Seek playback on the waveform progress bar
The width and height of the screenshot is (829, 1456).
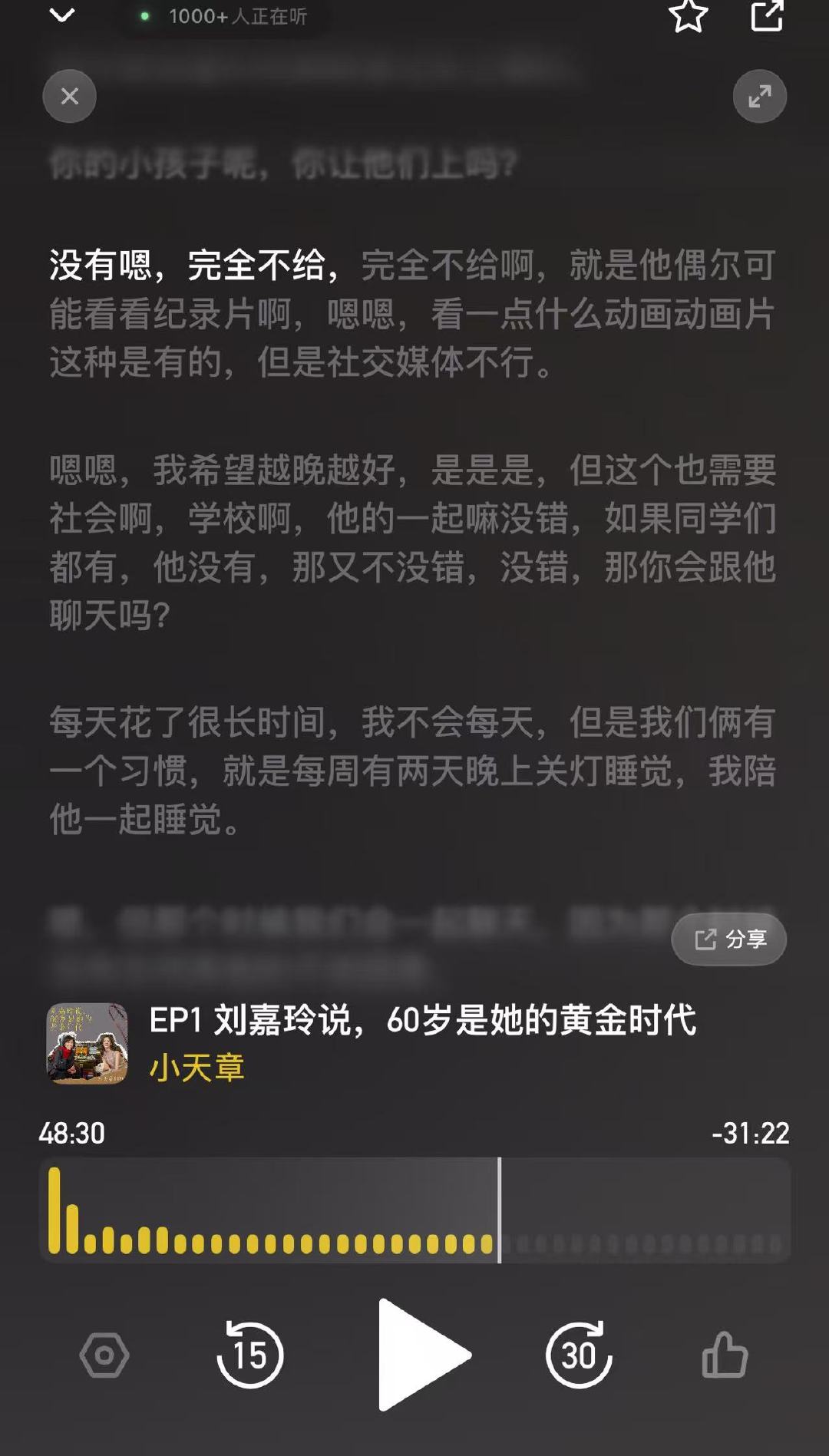[414, 1211]
